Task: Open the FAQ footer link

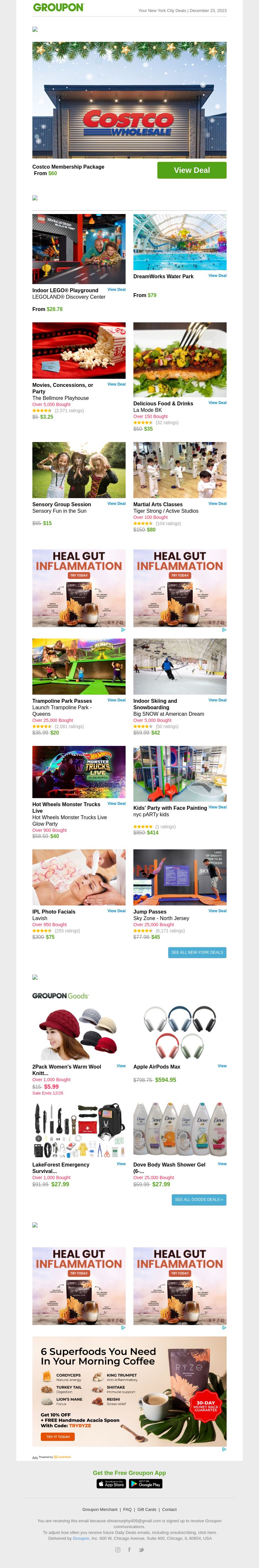Action: tap(127, 1510)
